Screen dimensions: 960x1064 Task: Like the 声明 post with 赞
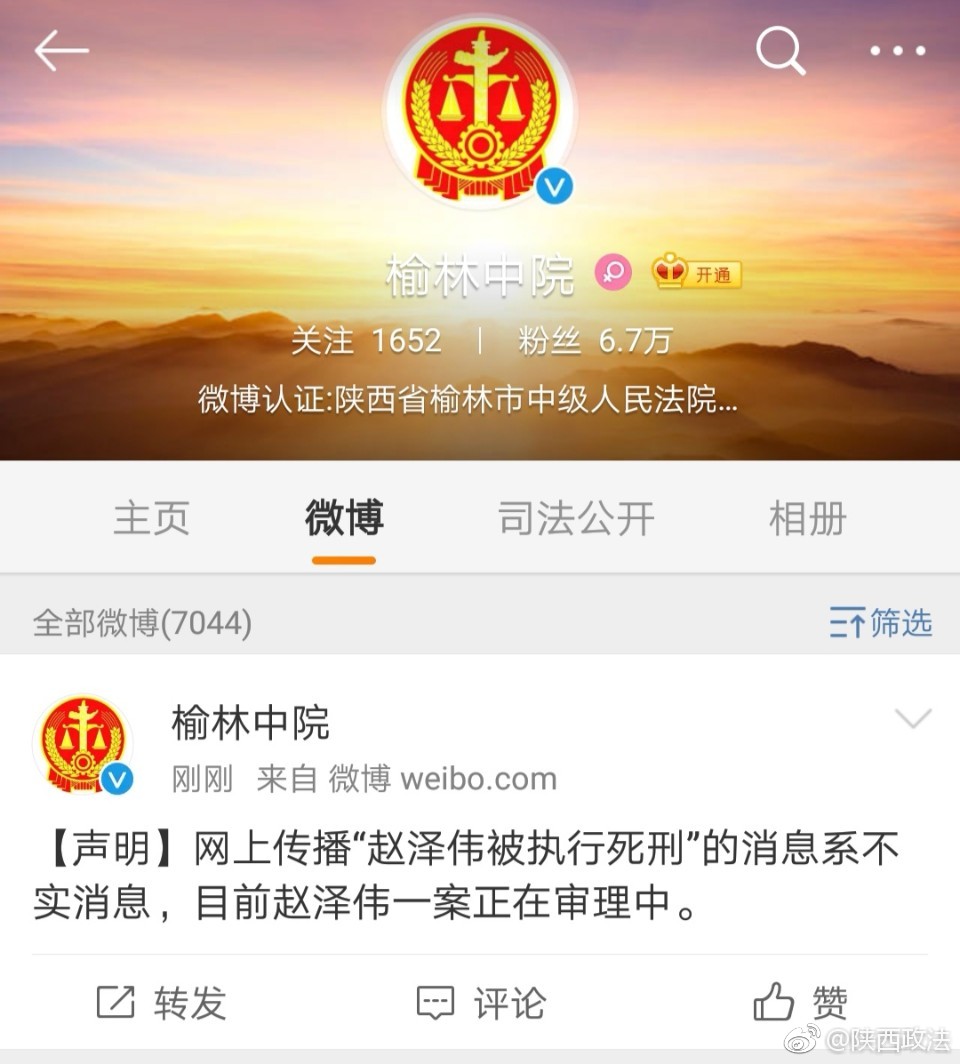(x=800, y=1003)
